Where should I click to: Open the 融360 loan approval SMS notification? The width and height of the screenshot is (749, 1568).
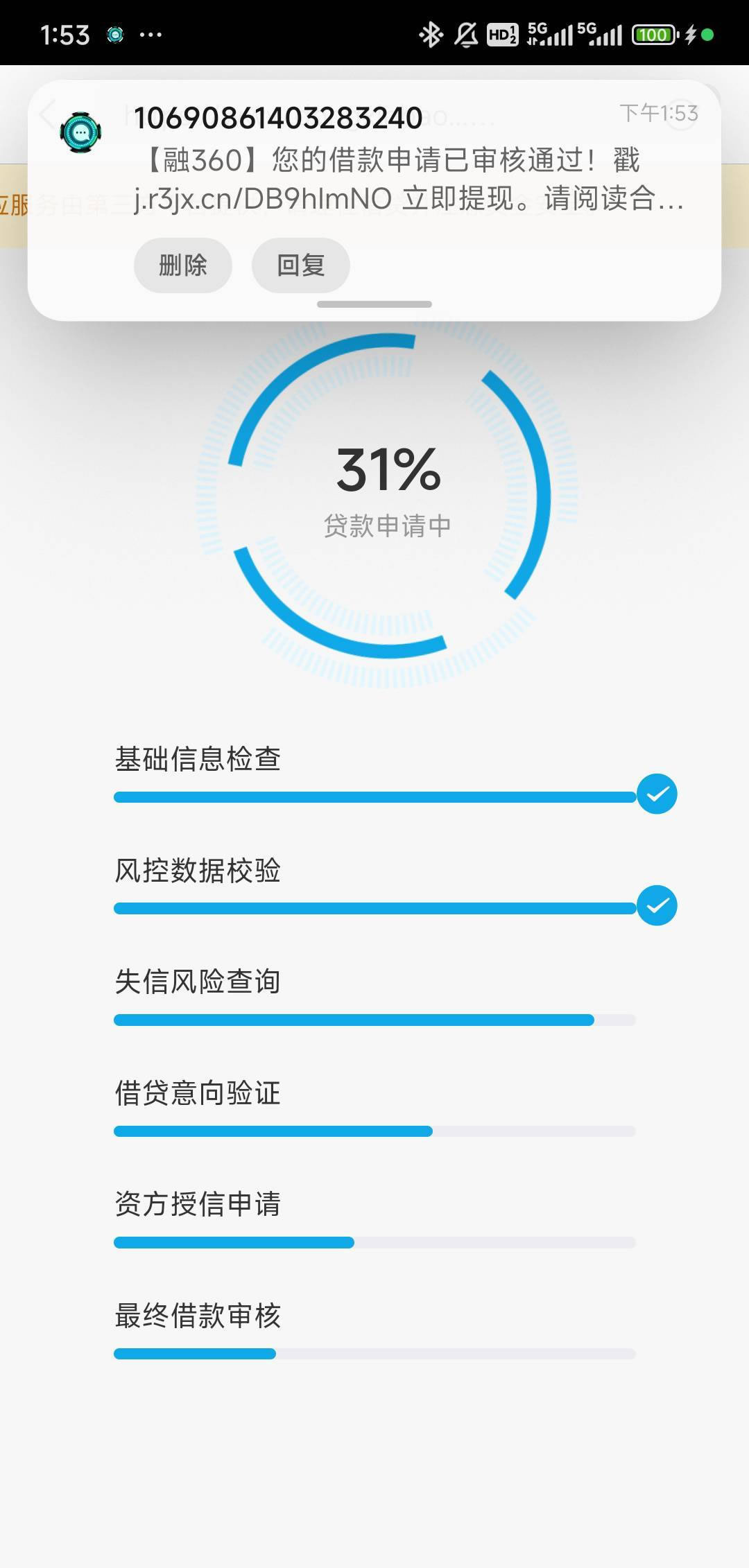(x=409, y=179)
